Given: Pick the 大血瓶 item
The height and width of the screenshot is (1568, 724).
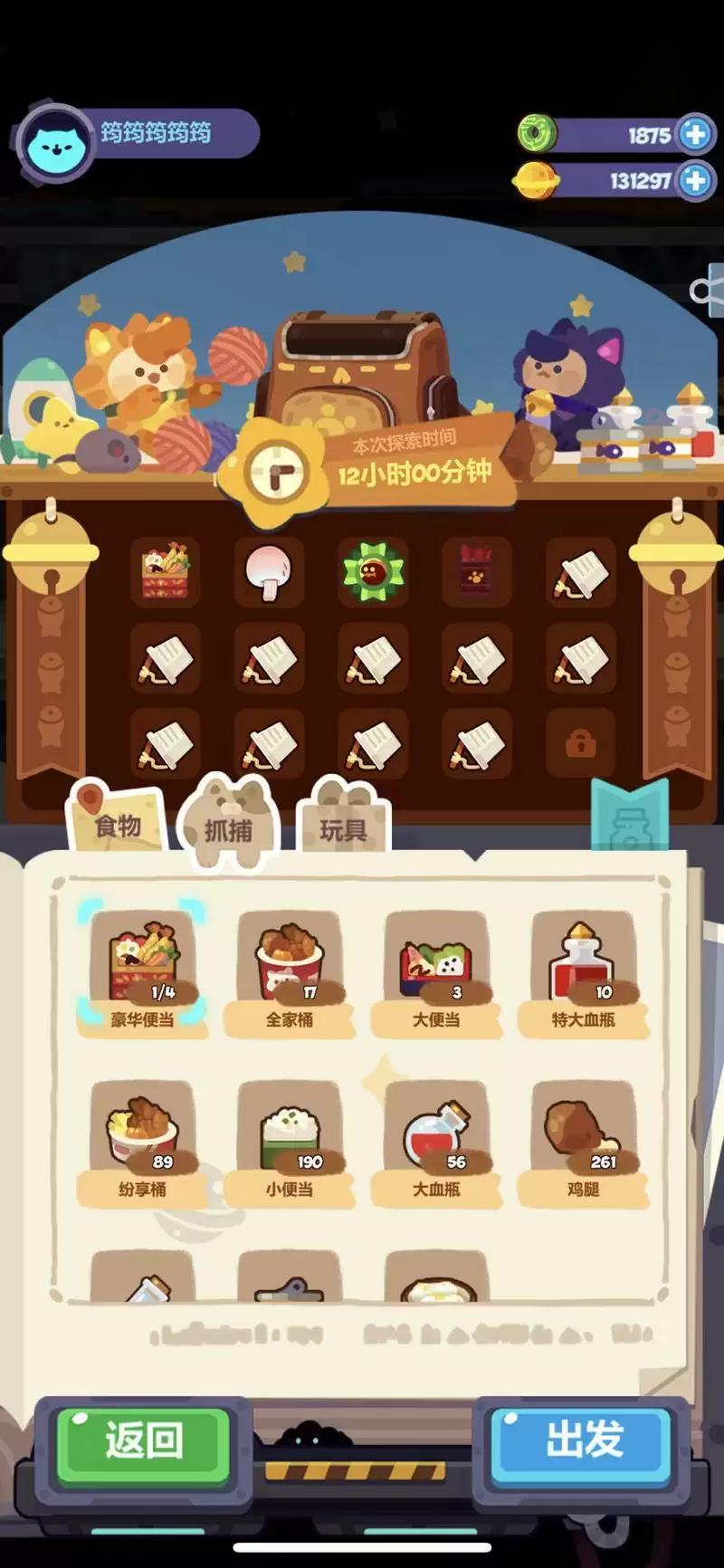Looking at the screenshot, I should [x=436, y=1136].
